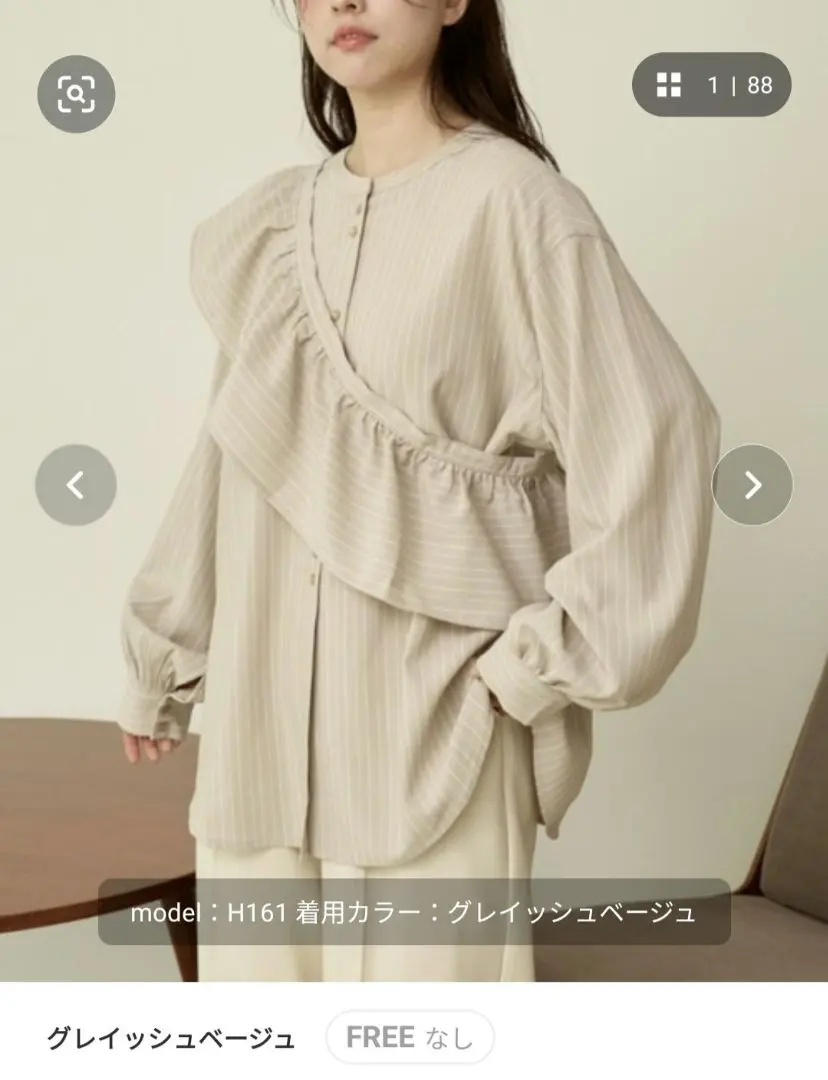The image size is (828, 1080).
Task: Go to the previous product image
Action: click(x=76, y=485)
